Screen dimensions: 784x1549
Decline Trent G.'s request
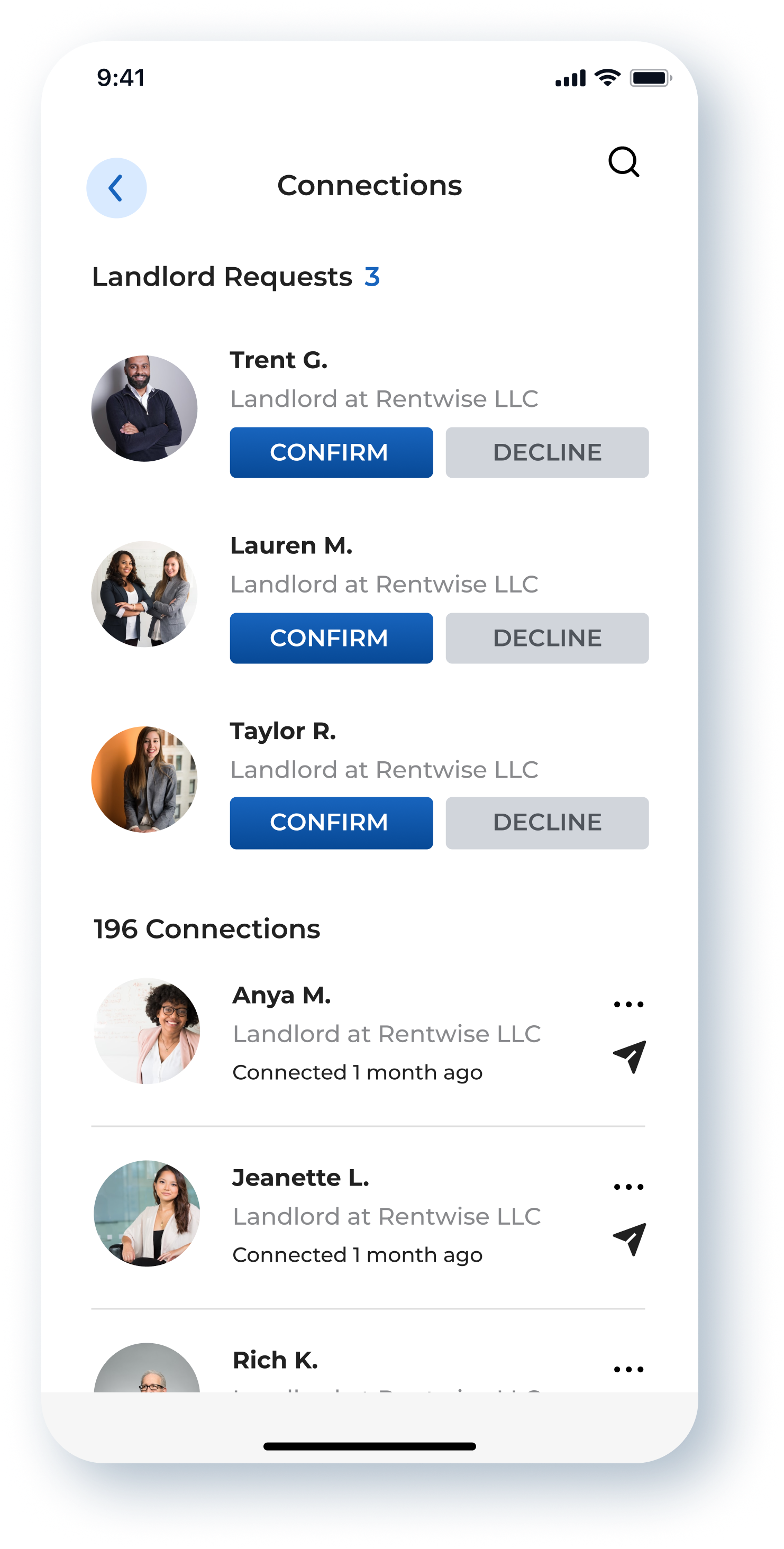click(x=546, y=453)
